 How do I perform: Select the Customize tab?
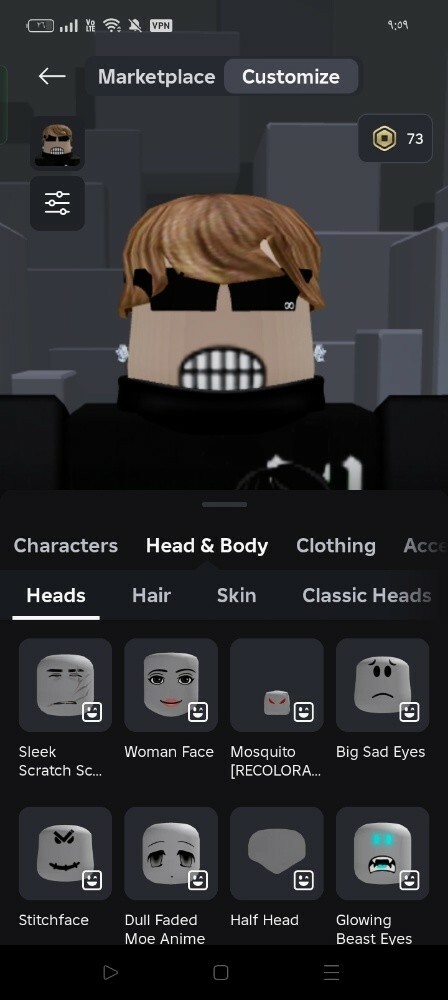(291, 77)
